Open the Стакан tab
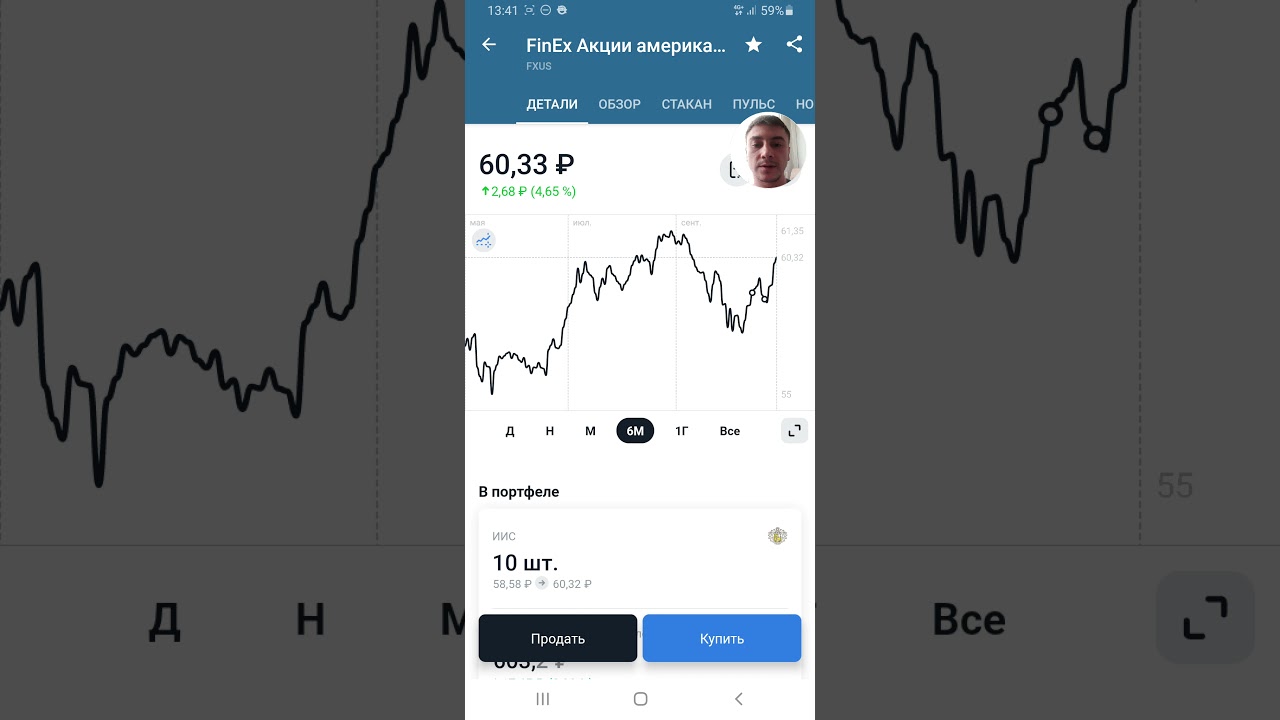 [686, 104]
